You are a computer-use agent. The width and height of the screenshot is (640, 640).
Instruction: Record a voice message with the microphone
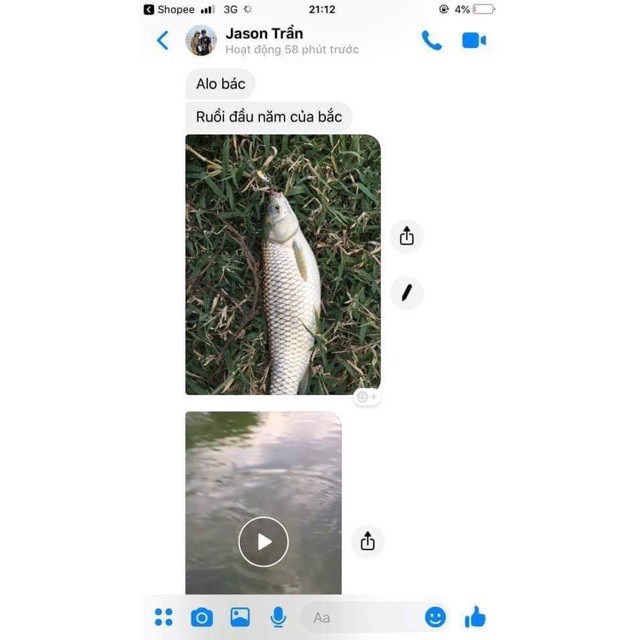pyautogui.click(x=278, y=617)
